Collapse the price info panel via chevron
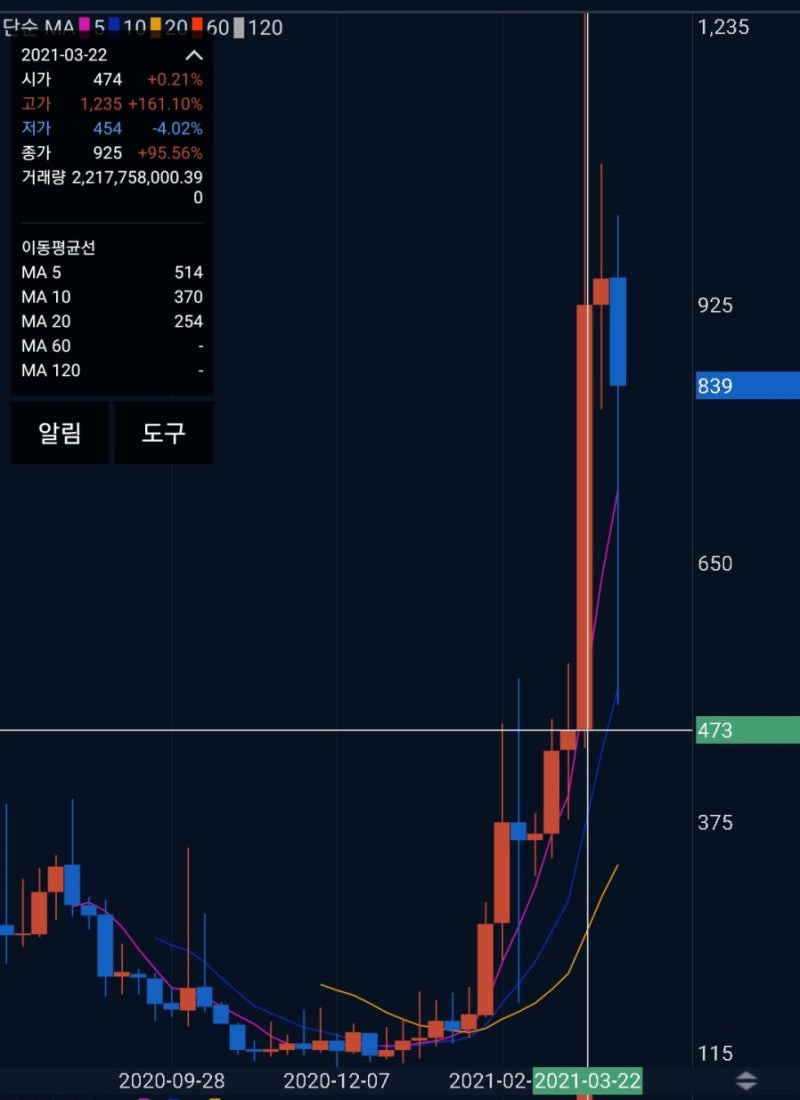This screenshot has width=800, height=1100. click(x=196, y=55)
